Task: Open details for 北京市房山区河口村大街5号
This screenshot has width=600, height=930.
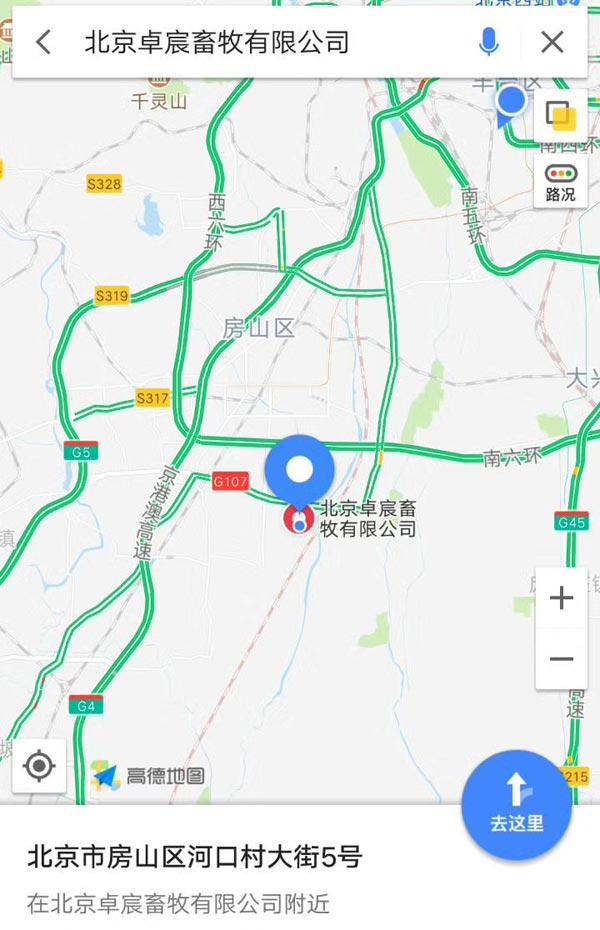Action: [x=195, y=858]
